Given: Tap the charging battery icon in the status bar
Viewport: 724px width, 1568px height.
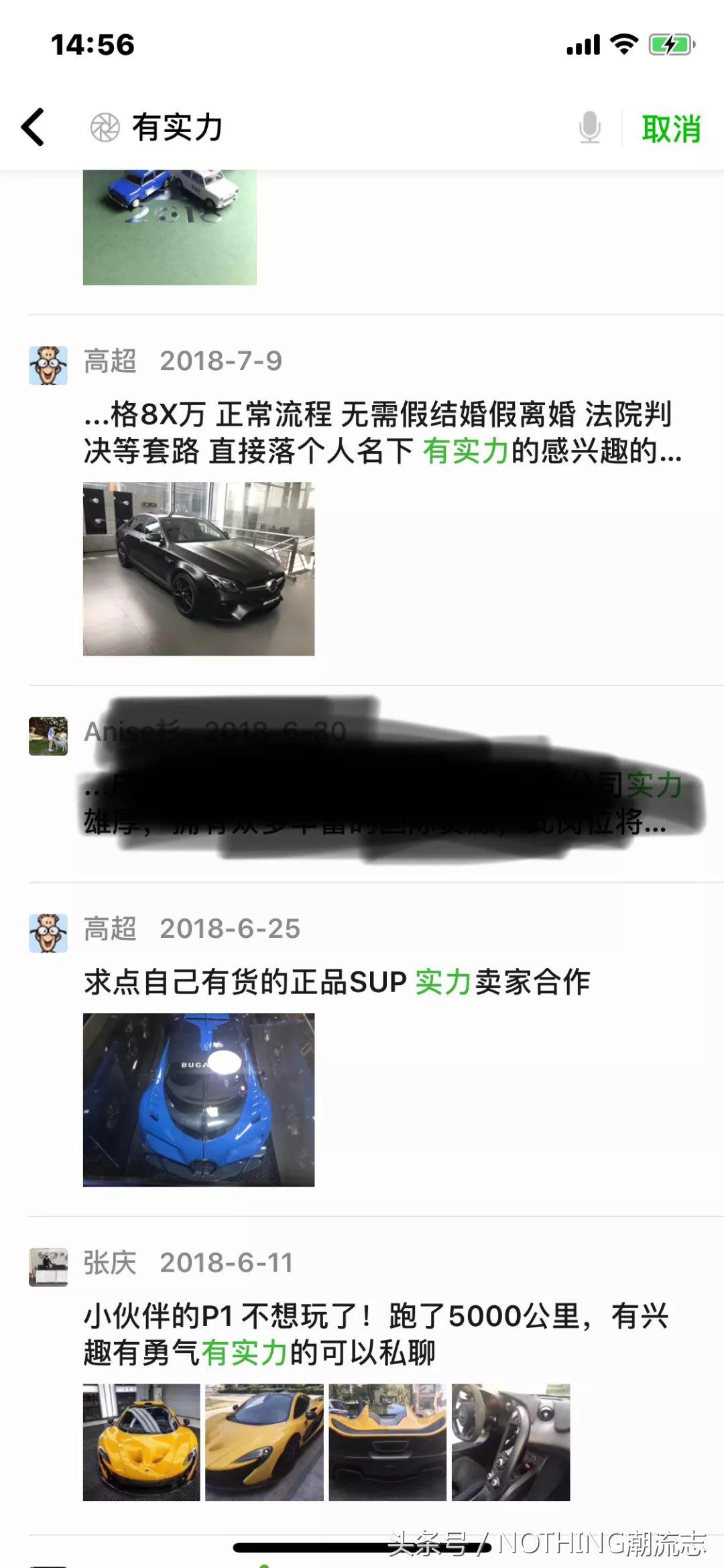Looking at the screenshot, I should pos(667,46).
